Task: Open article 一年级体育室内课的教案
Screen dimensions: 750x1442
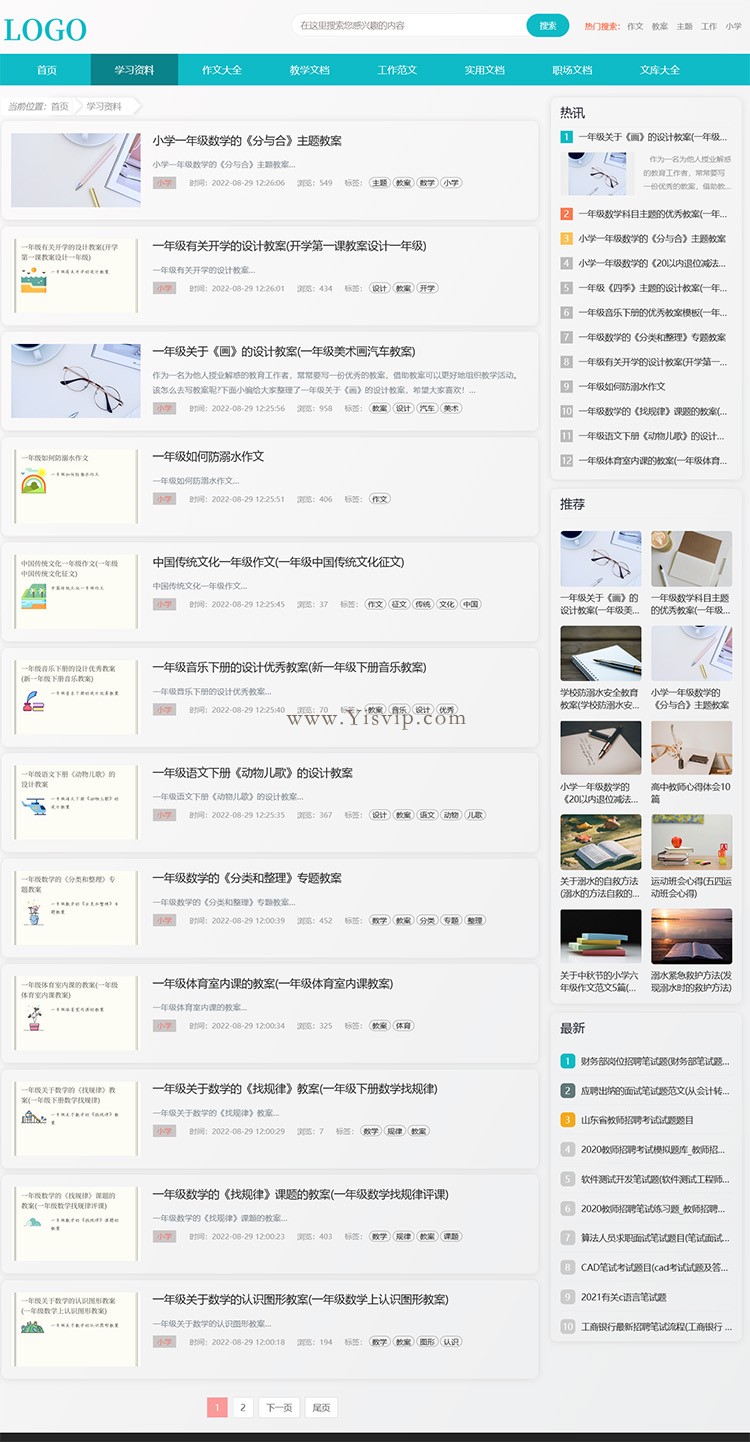Action: [x=272, y=984]
